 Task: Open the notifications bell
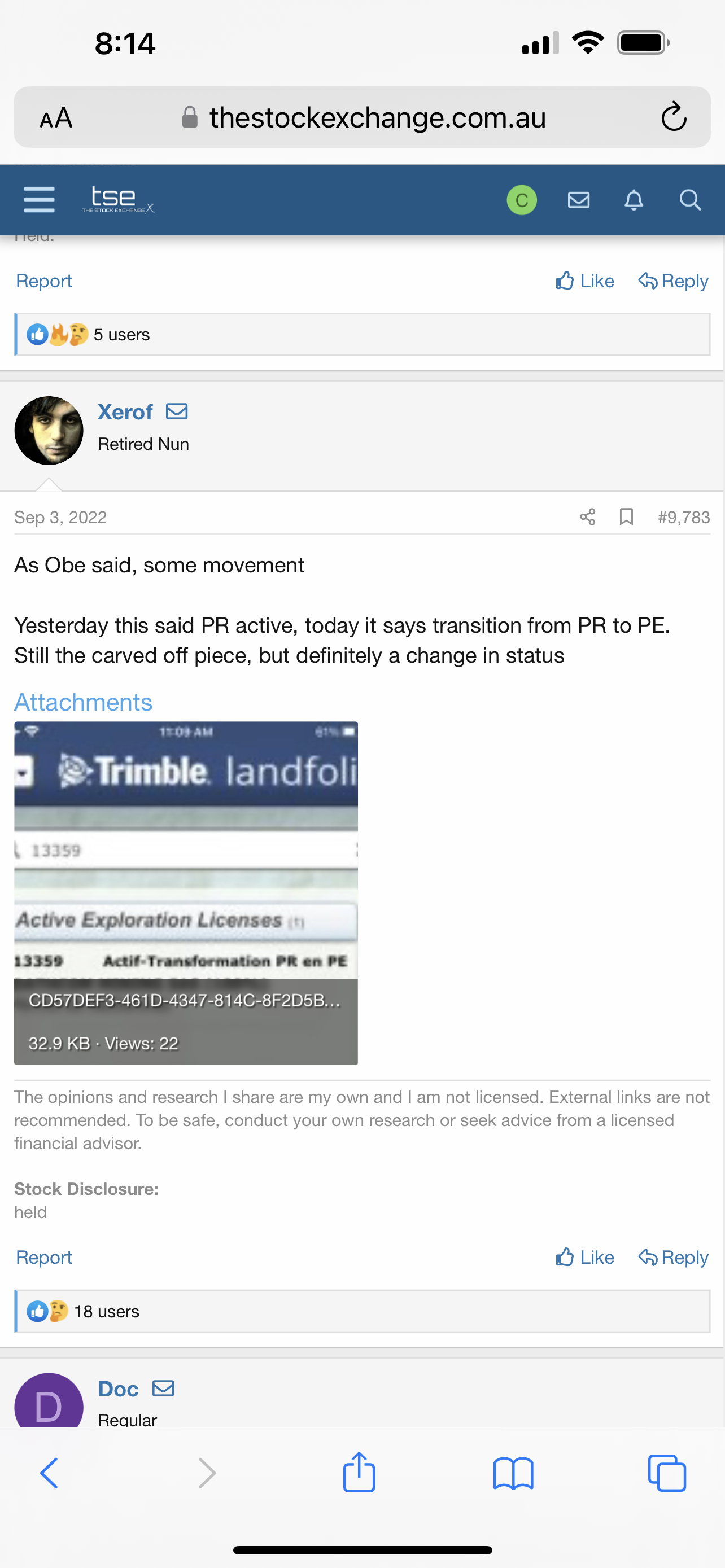click(634, 200)
